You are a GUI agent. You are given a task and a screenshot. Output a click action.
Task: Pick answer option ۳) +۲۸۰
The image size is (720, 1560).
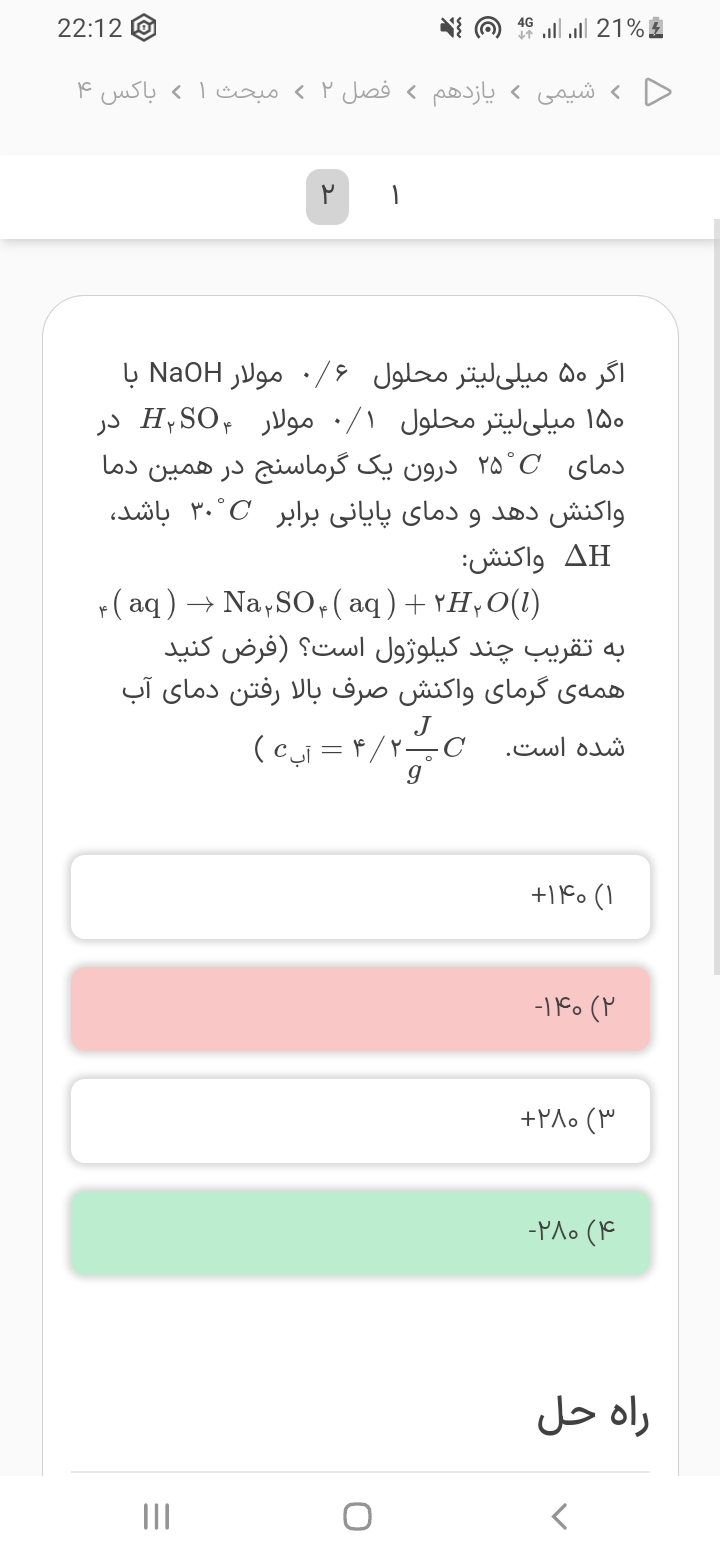click(x=360, y=1120)
